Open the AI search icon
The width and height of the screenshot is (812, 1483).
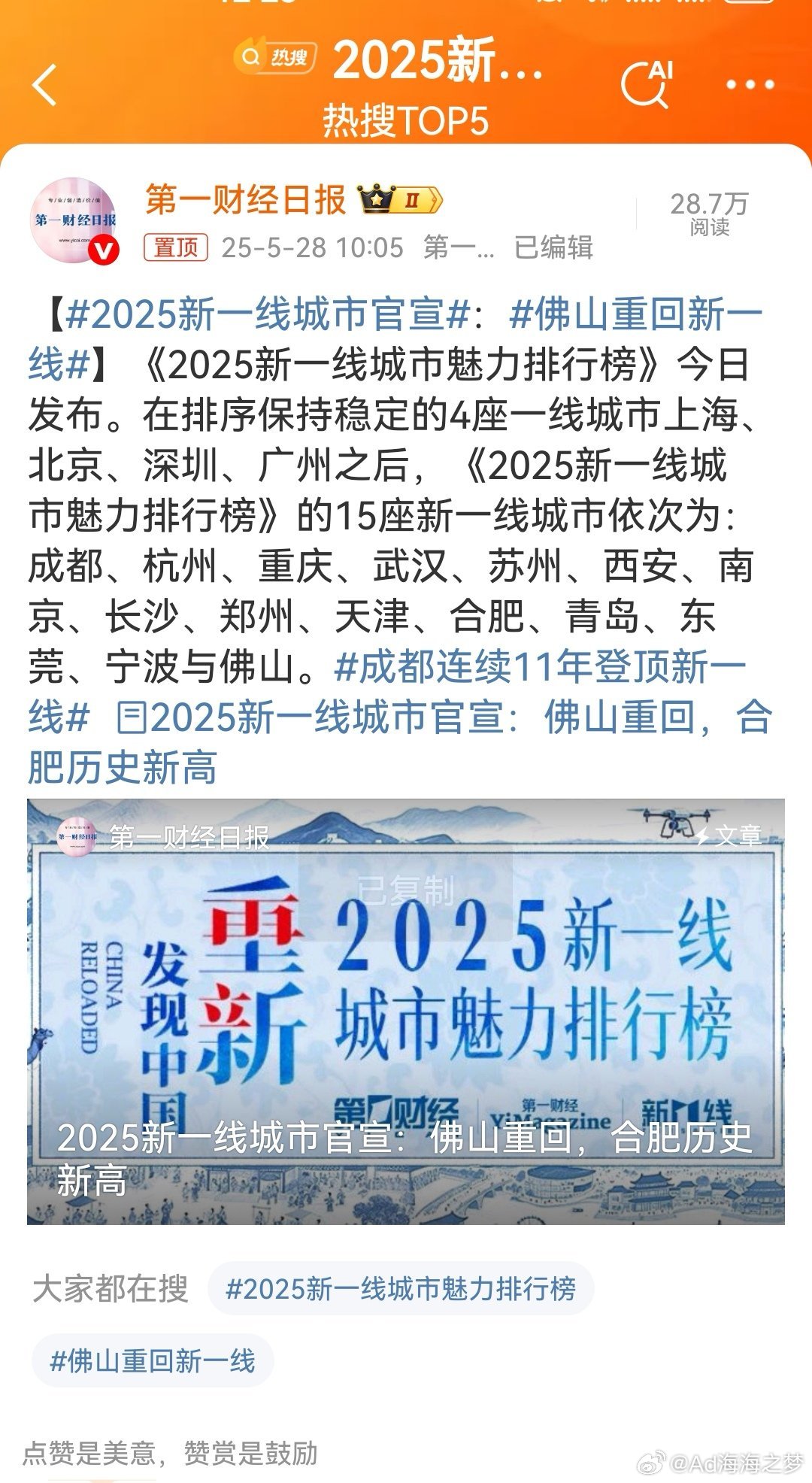647,84
